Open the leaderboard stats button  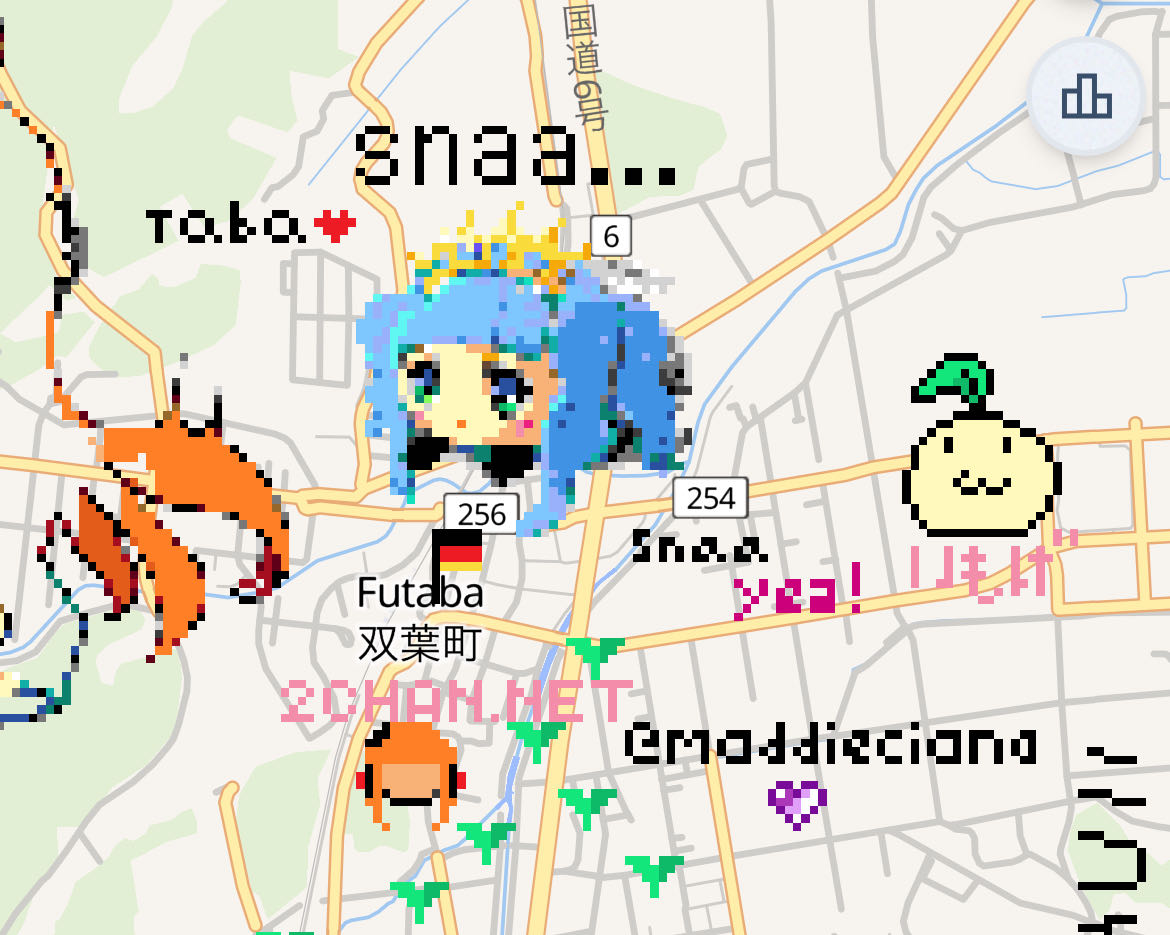click(x=1085, y=97)
